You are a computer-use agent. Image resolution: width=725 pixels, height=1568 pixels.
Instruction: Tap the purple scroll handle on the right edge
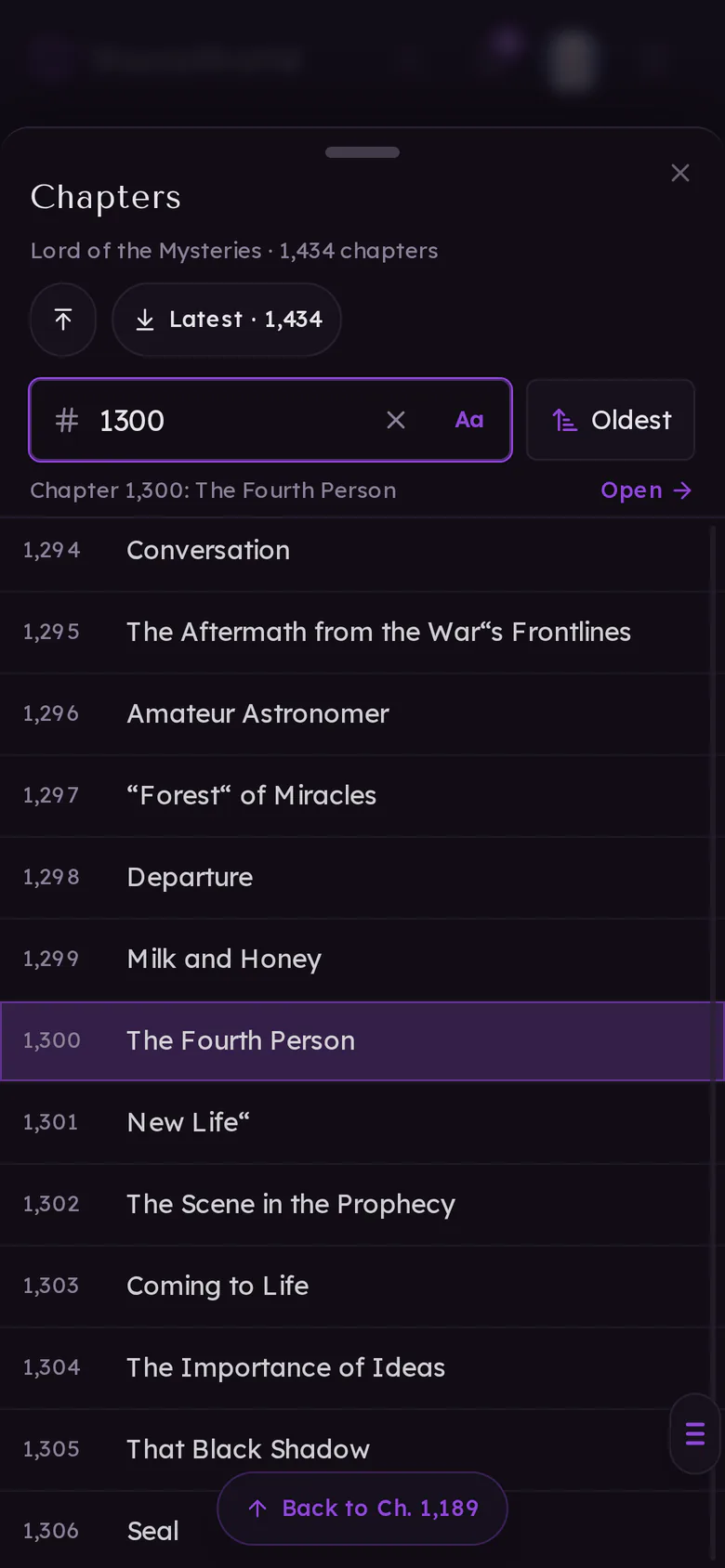tap(695, 1434)
